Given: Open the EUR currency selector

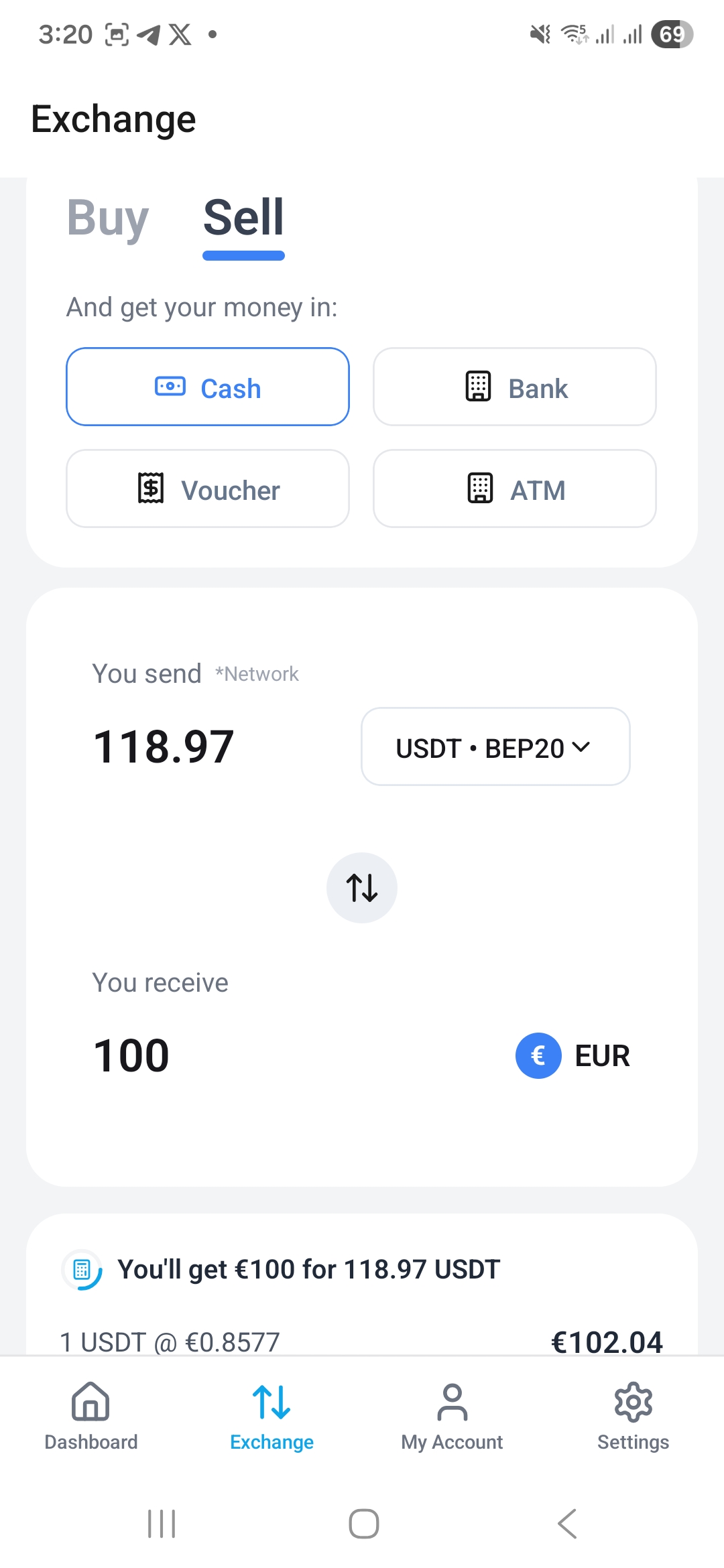Looking at the screenshot, I should pyautogui.click(x=573, y=1055).
